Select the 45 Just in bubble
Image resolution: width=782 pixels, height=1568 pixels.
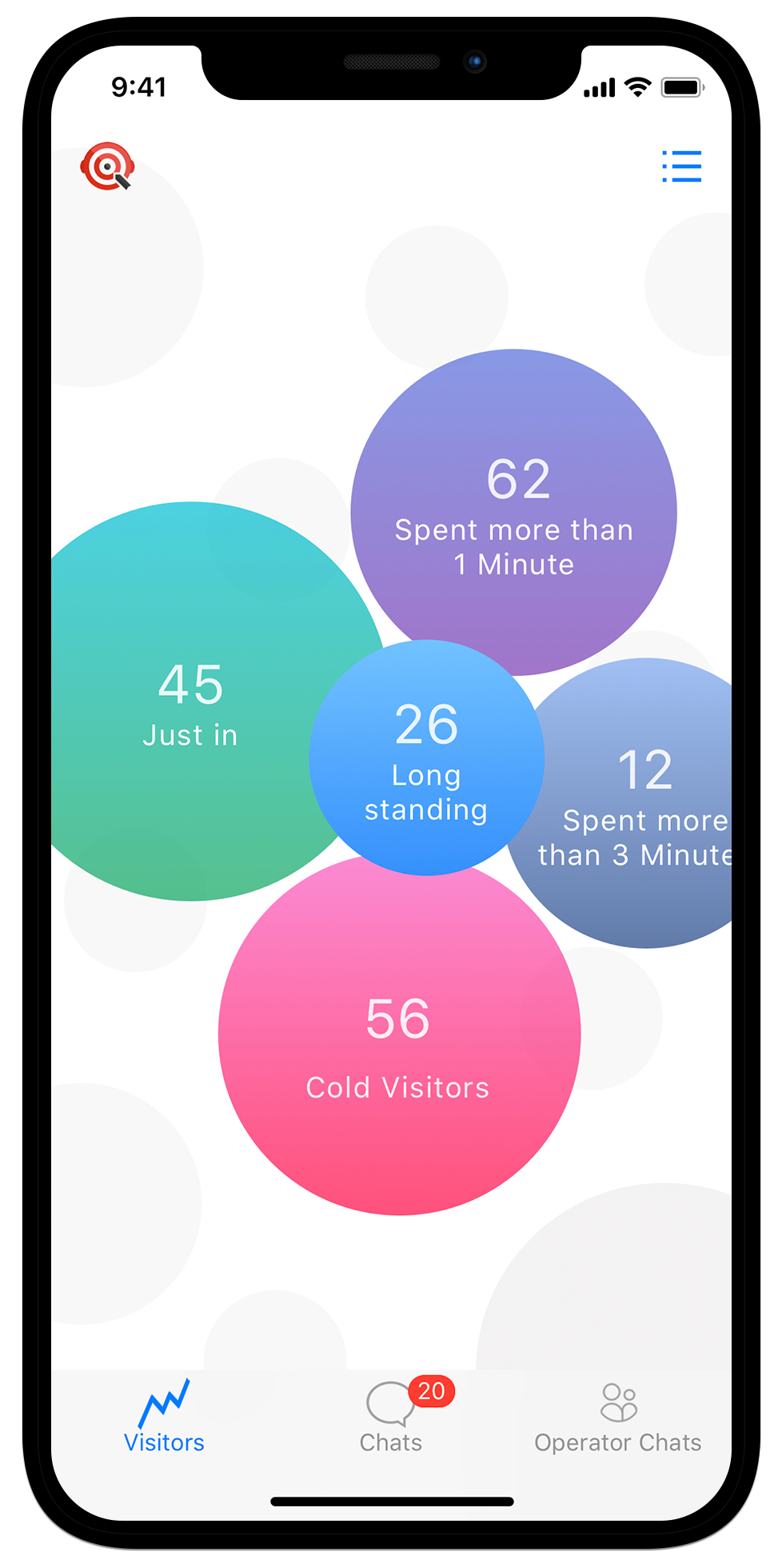190,704
